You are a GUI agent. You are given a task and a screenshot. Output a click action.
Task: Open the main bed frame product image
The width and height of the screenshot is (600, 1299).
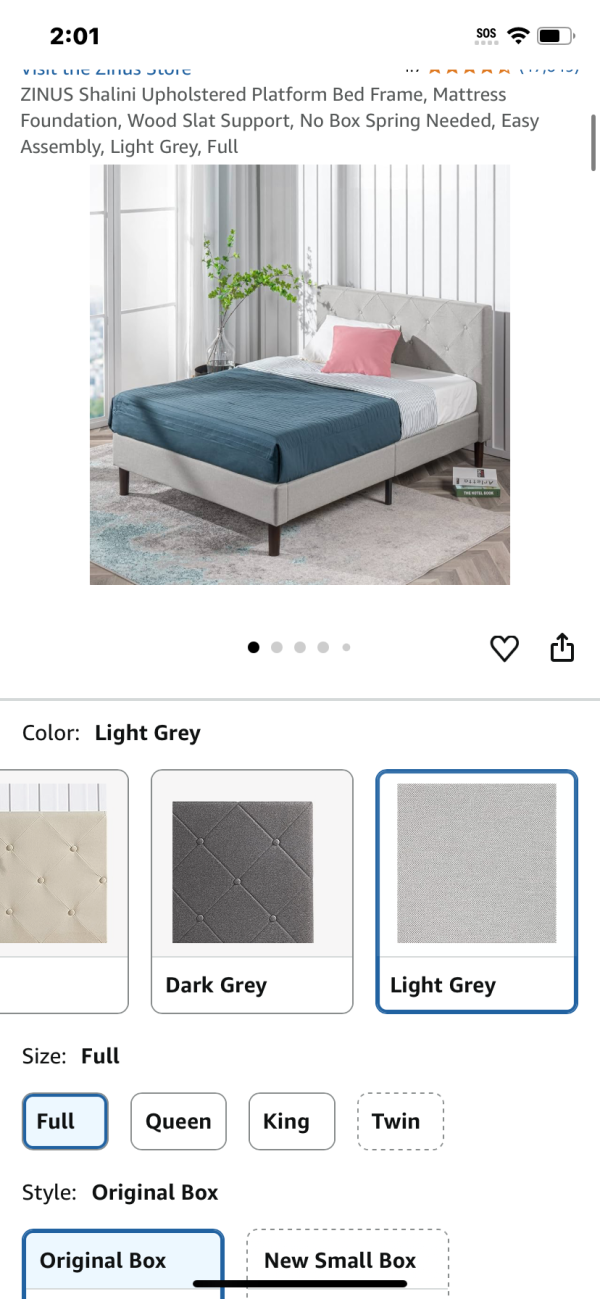(300, 375)
